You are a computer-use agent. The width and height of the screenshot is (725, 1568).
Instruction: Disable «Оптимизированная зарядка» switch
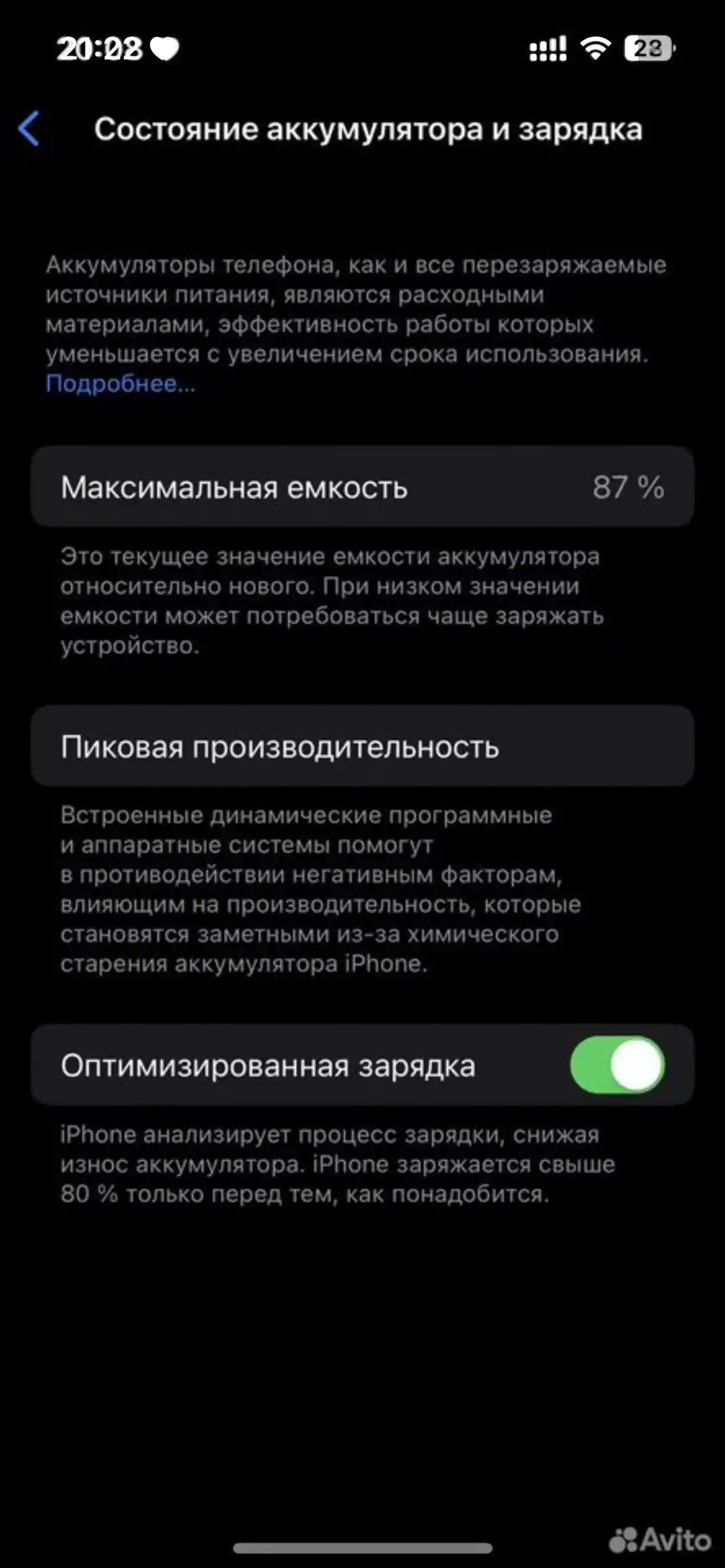tap(617, 1065)
